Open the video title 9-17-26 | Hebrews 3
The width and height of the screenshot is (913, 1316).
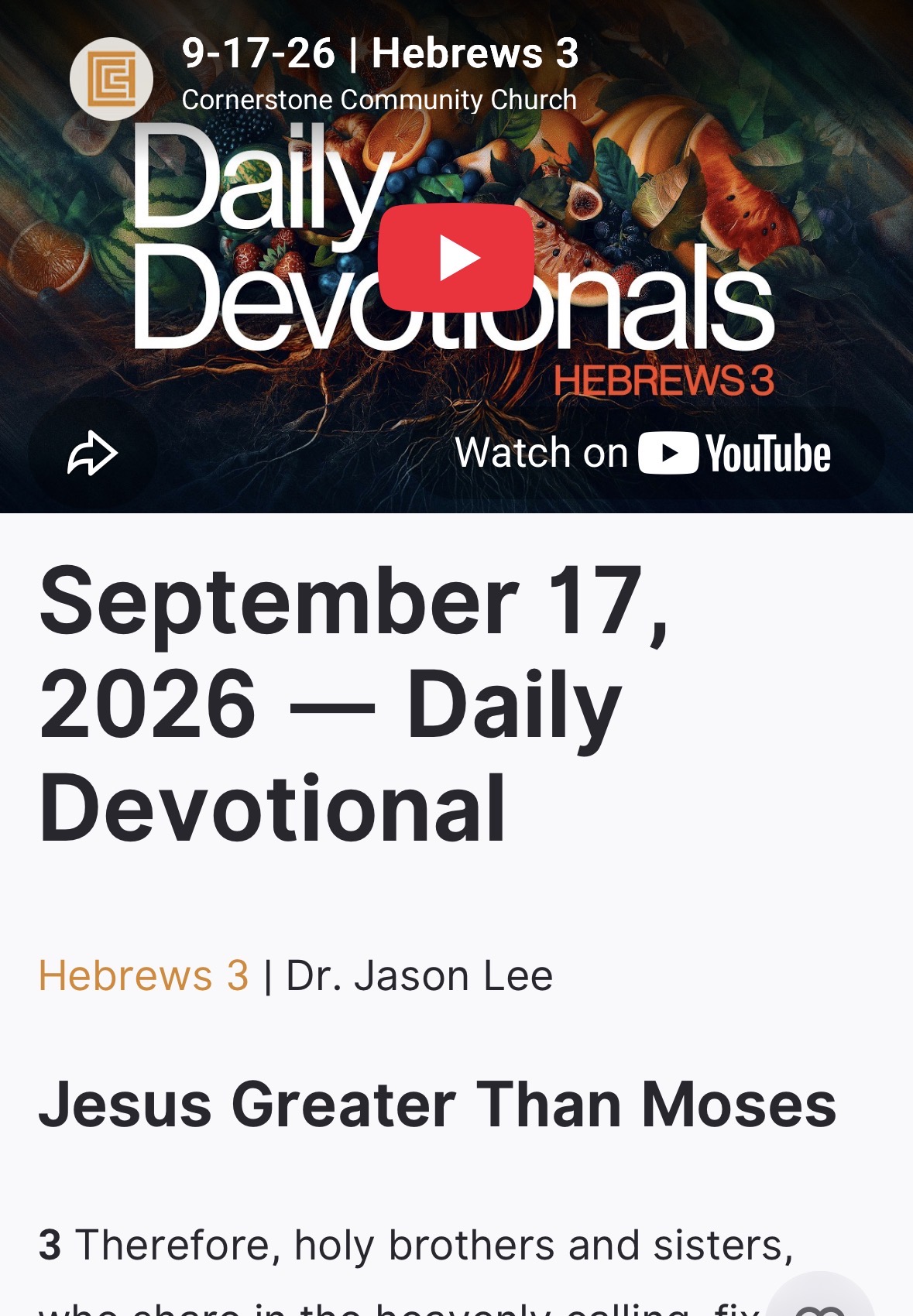(x=380, y=53)
